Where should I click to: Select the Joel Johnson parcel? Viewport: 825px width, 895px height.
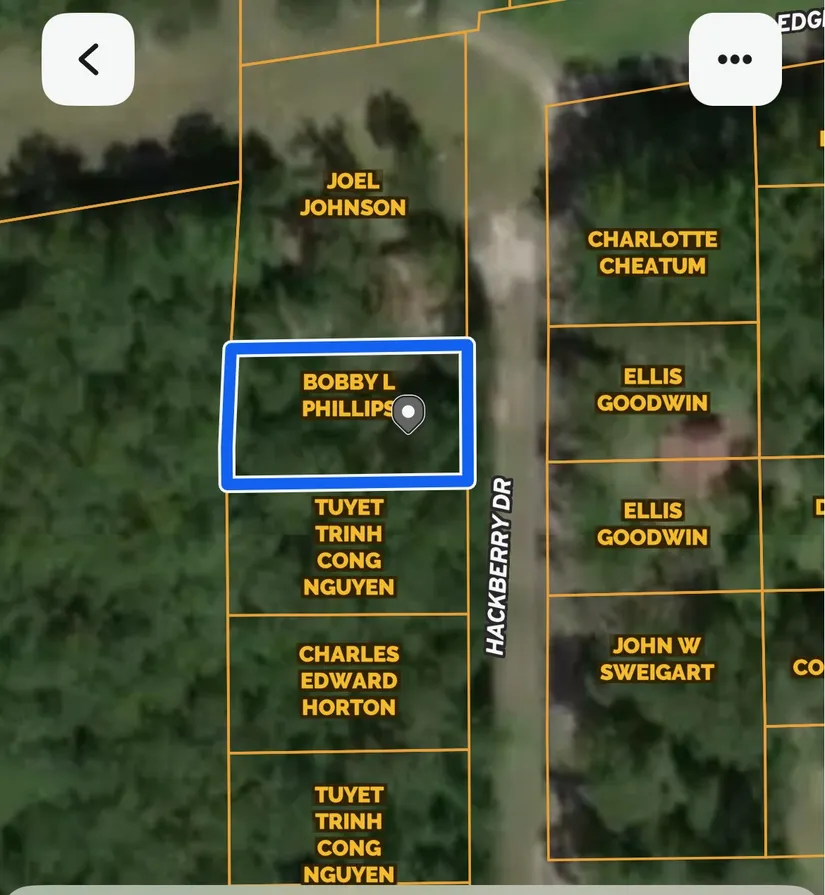[352, 195]
